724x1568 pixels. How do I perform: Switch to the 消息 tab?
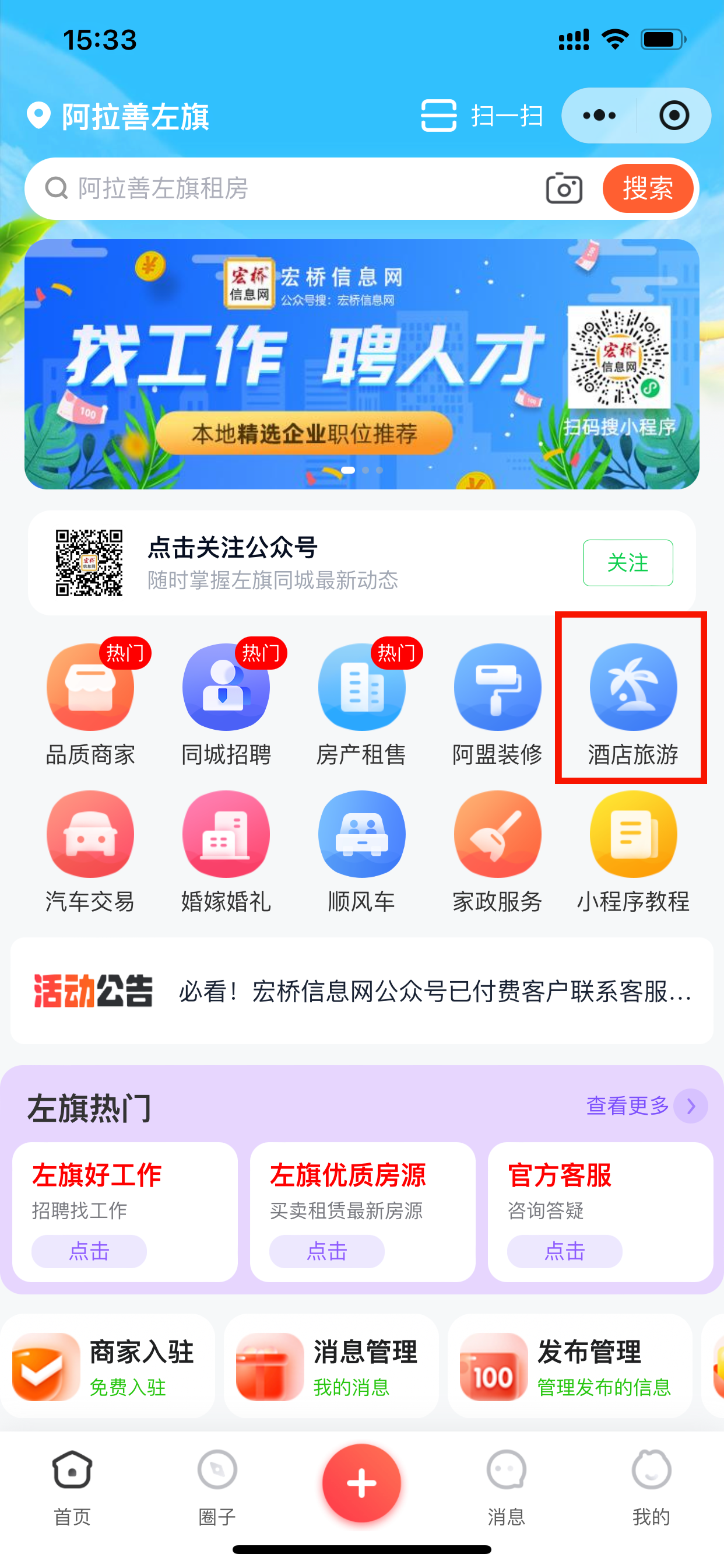[x=506, y=1500]
